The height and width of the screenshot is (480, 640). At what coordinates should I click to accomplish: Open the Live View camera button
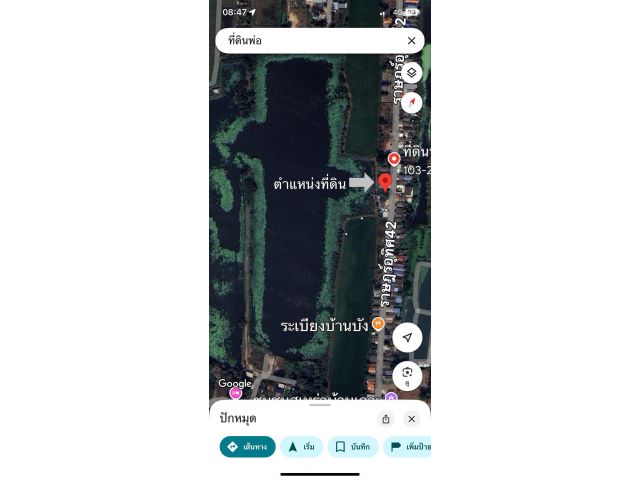(407, 375)
